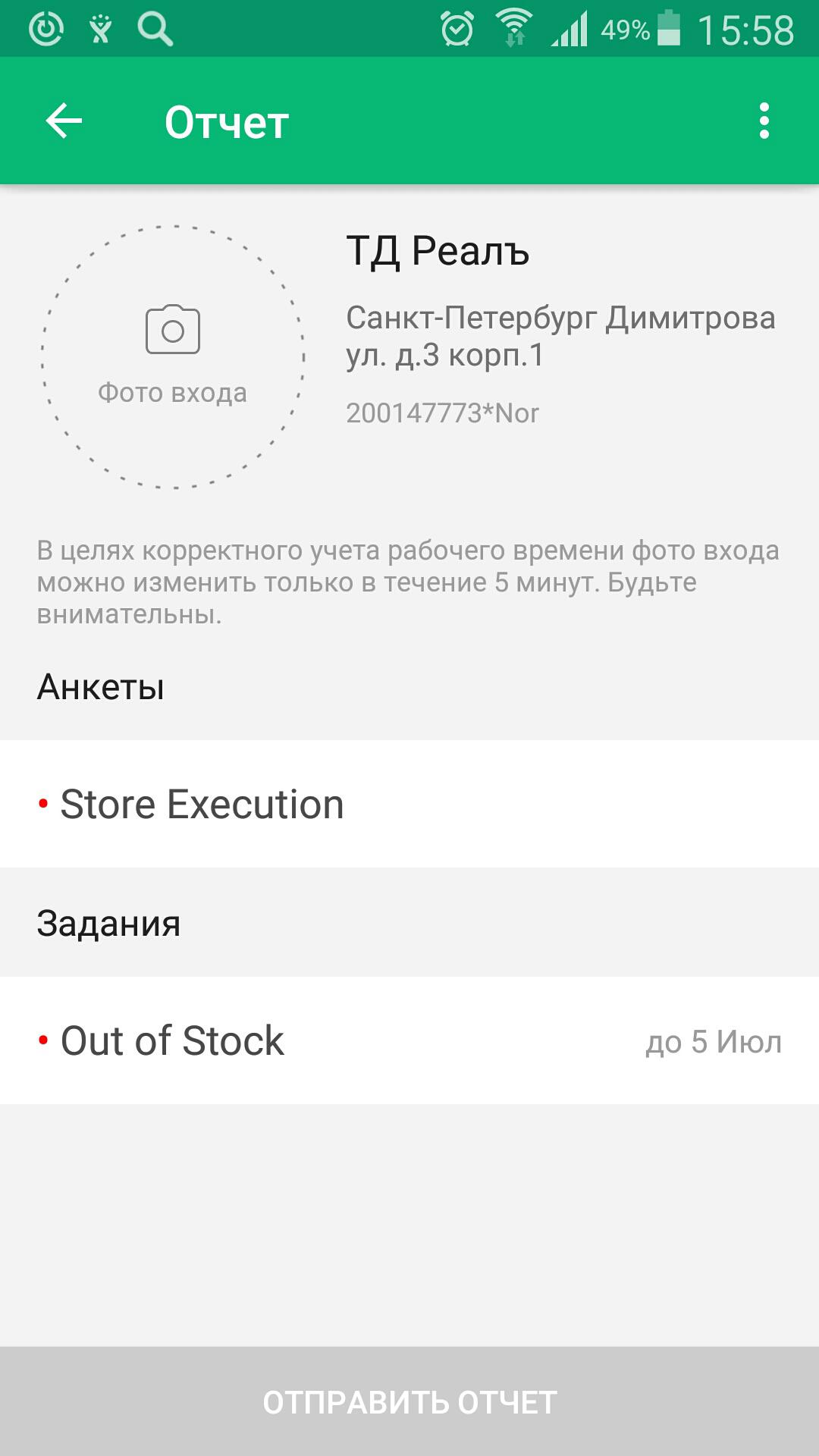Expand the Анкеты section header
Viewport: 819px width, 1456px height.
click(x=102, y=689)
